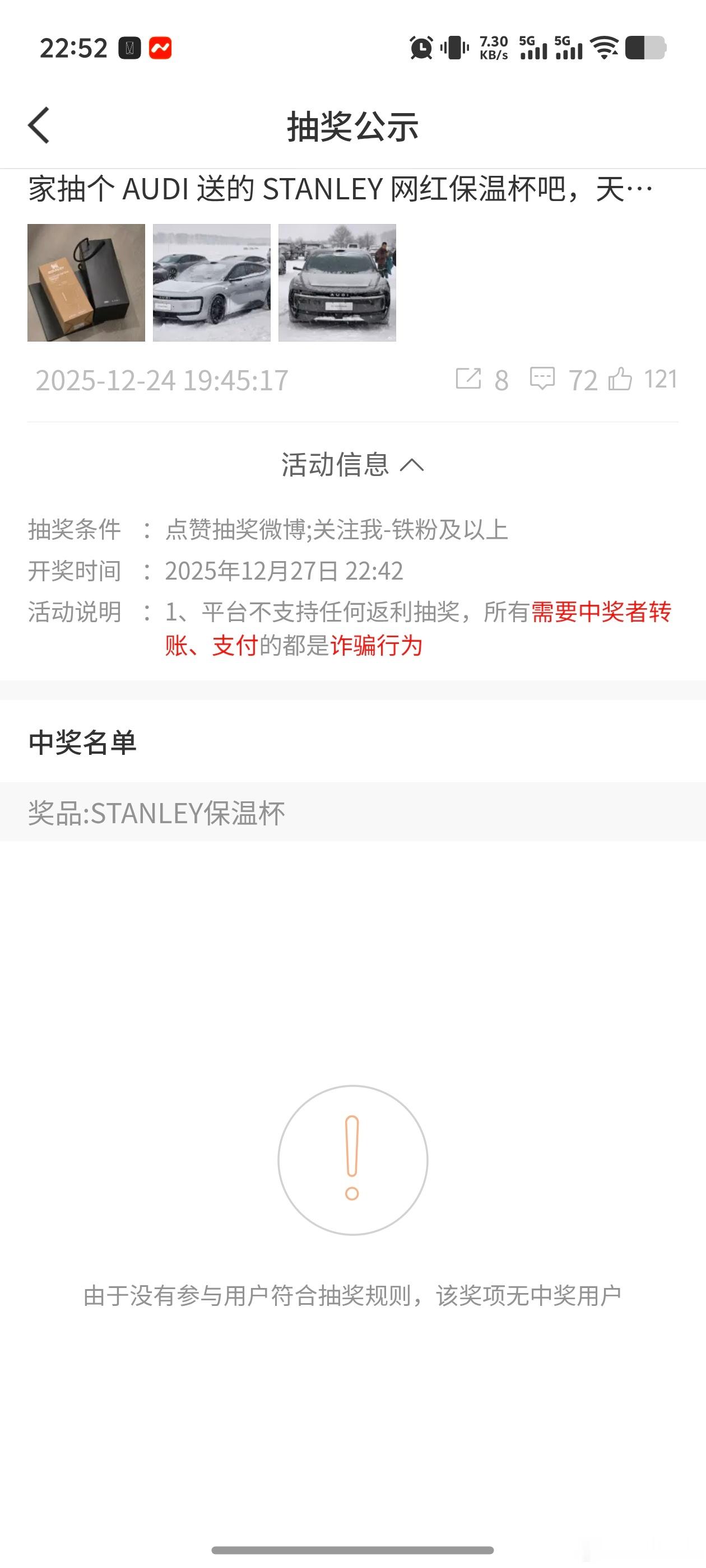Image resolution: width=706 pixels, height=1568 pixels.
Task: Tap the alarm clock icon in the status bar
Action: [x=420, y=49]
